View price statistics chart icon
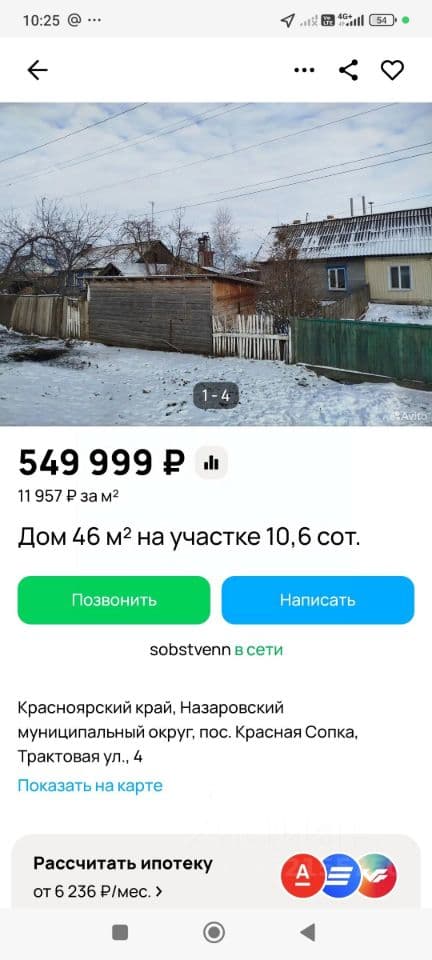This screenshot has width=432, height=960. pyautogui.click(x=212, y=463)
